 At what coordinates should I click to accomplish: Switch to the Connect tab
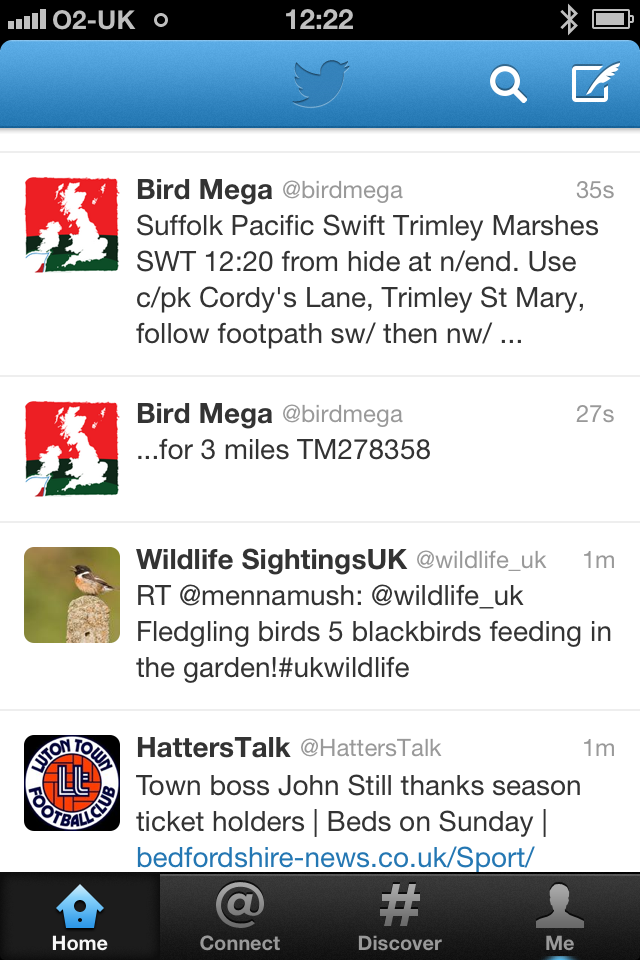pos(240,916)
